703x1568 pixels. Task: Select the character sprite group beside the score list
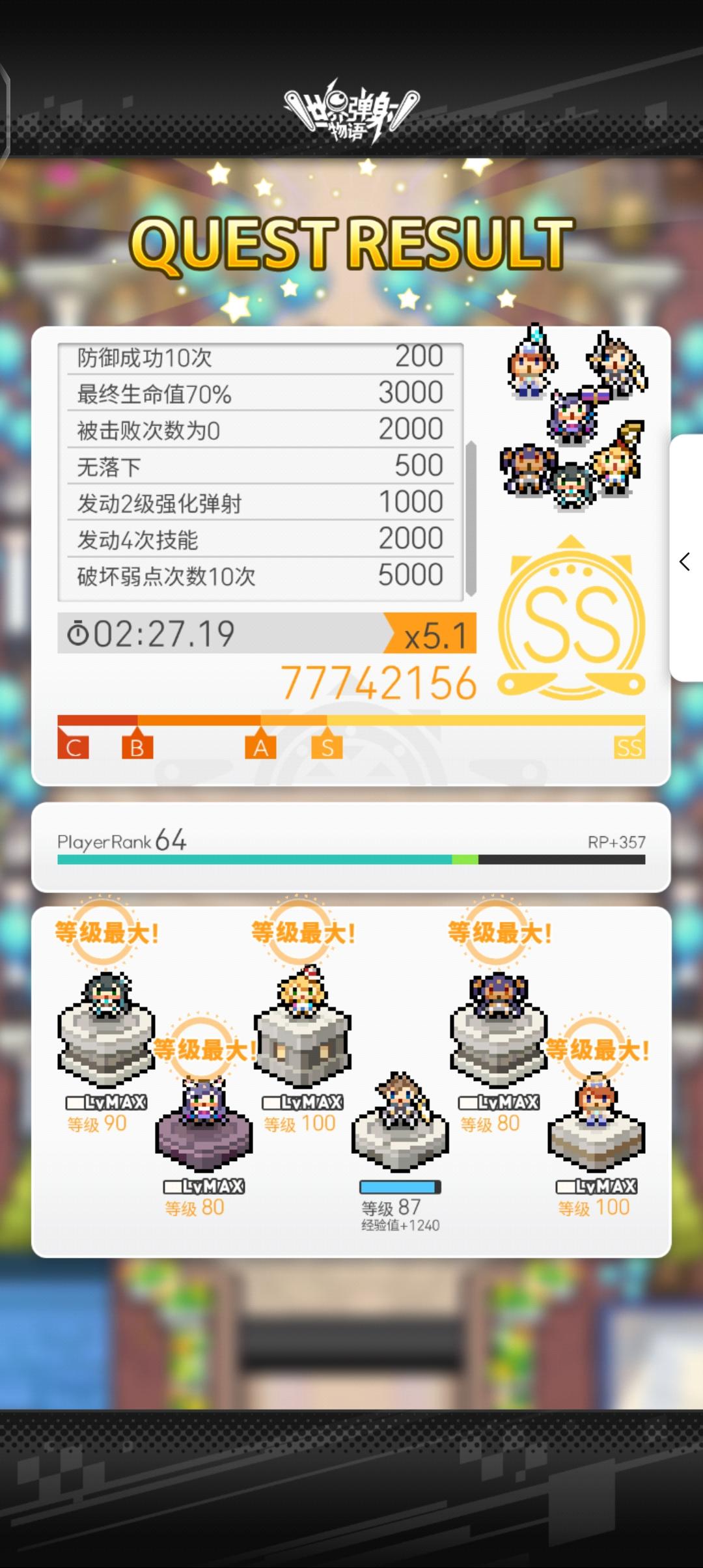click(573, 417)
